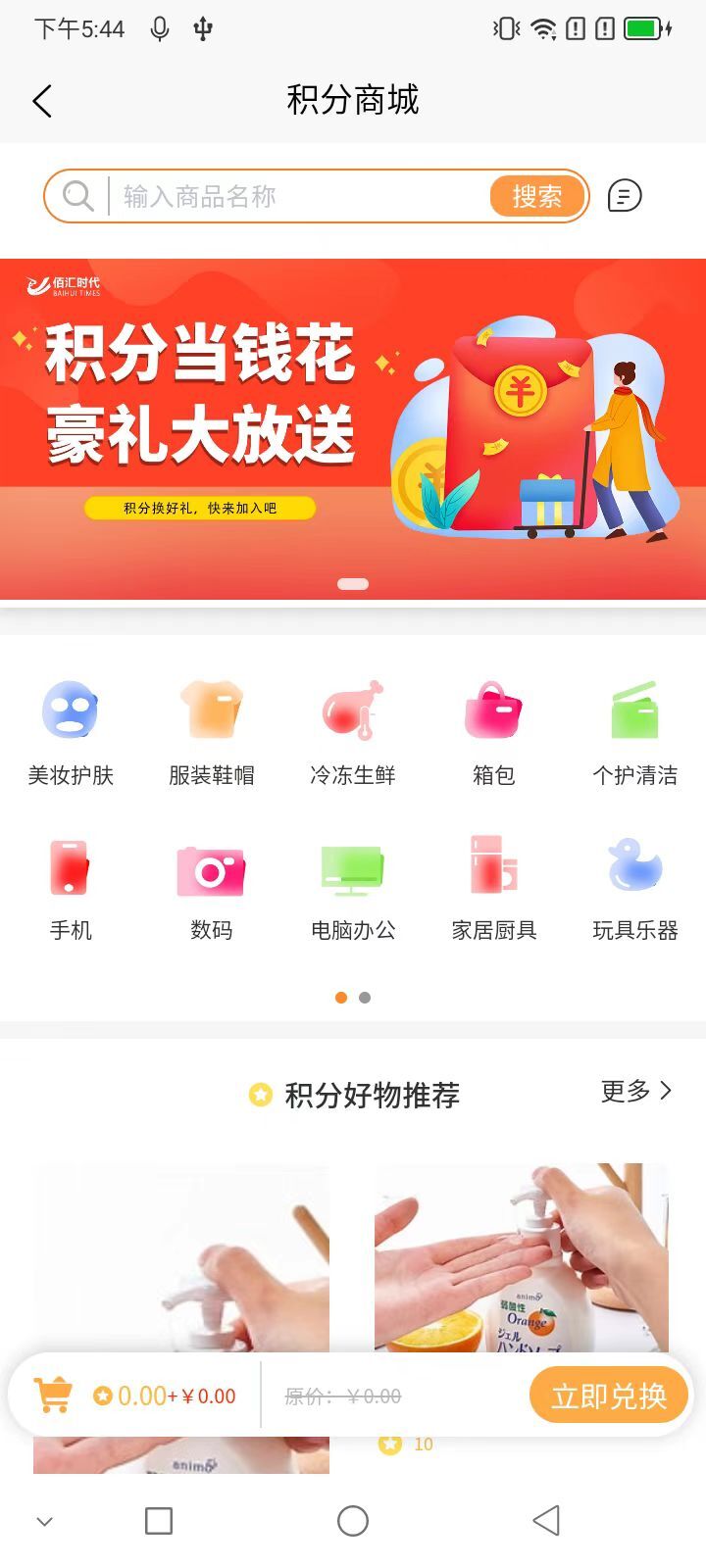
Task: Switch to the second category page dot
Action: [364, 998]
